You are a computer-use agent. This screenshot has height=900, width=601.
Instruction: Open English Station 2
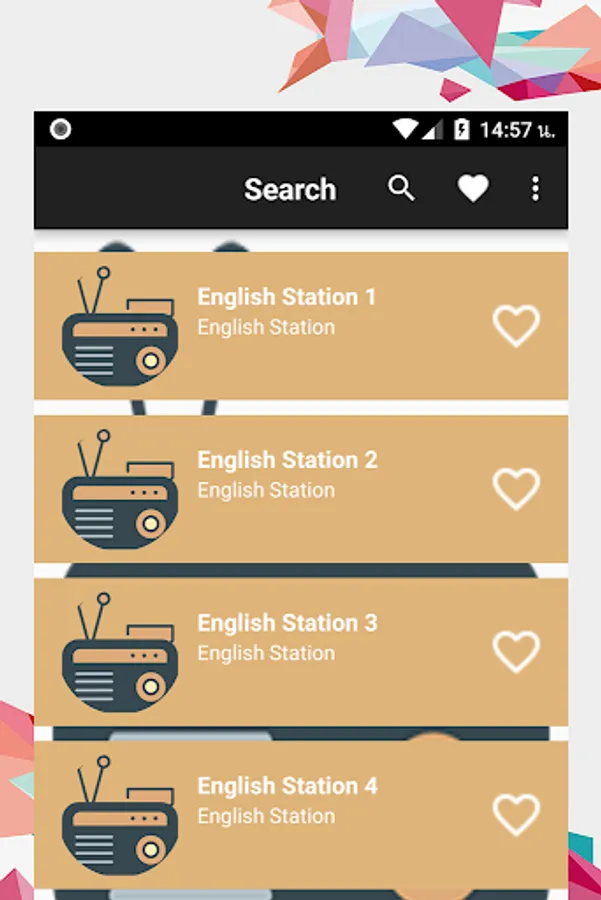[287, 474]
